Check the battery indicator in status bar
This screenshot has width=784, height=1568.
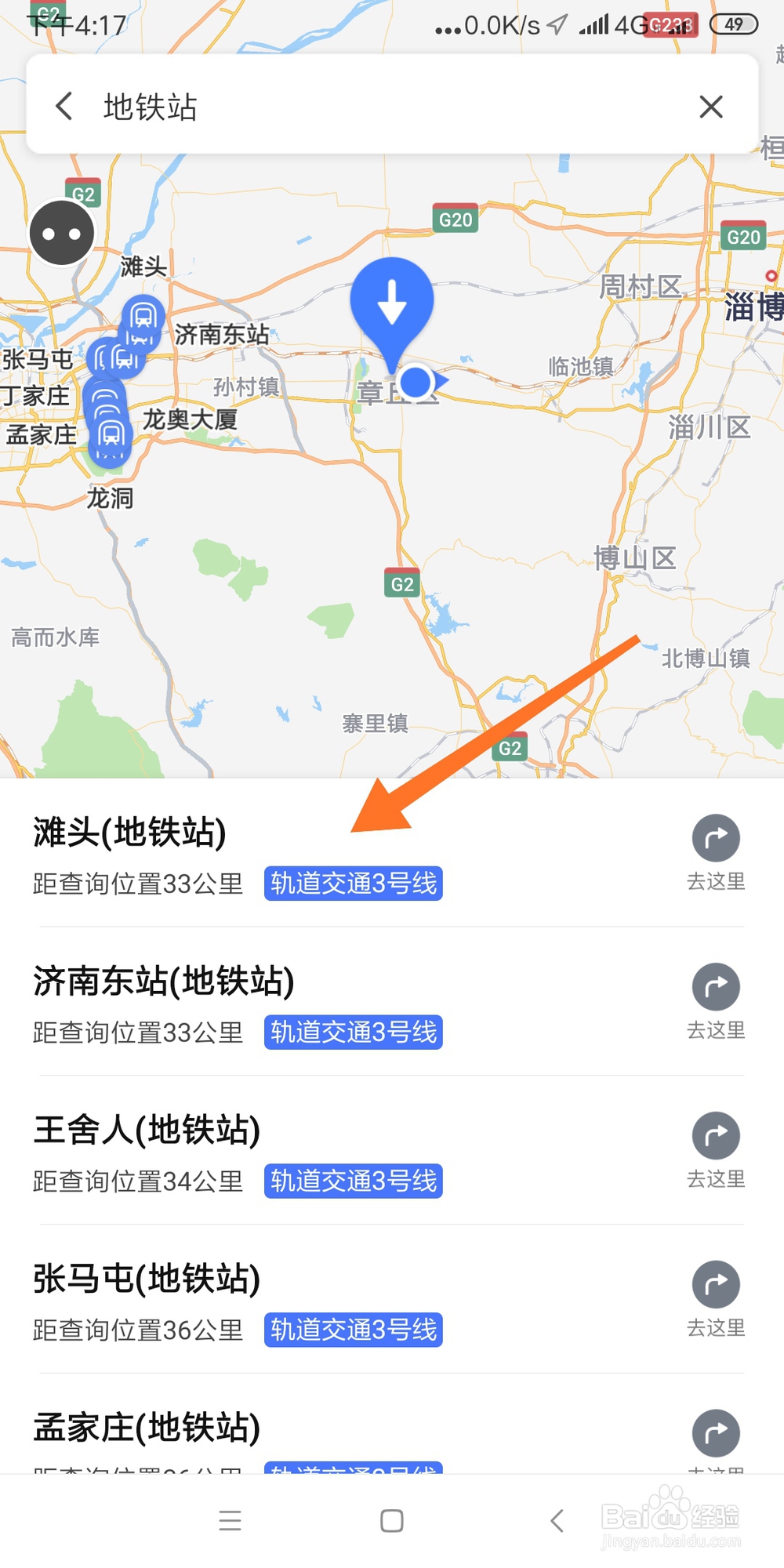point(733,24)
